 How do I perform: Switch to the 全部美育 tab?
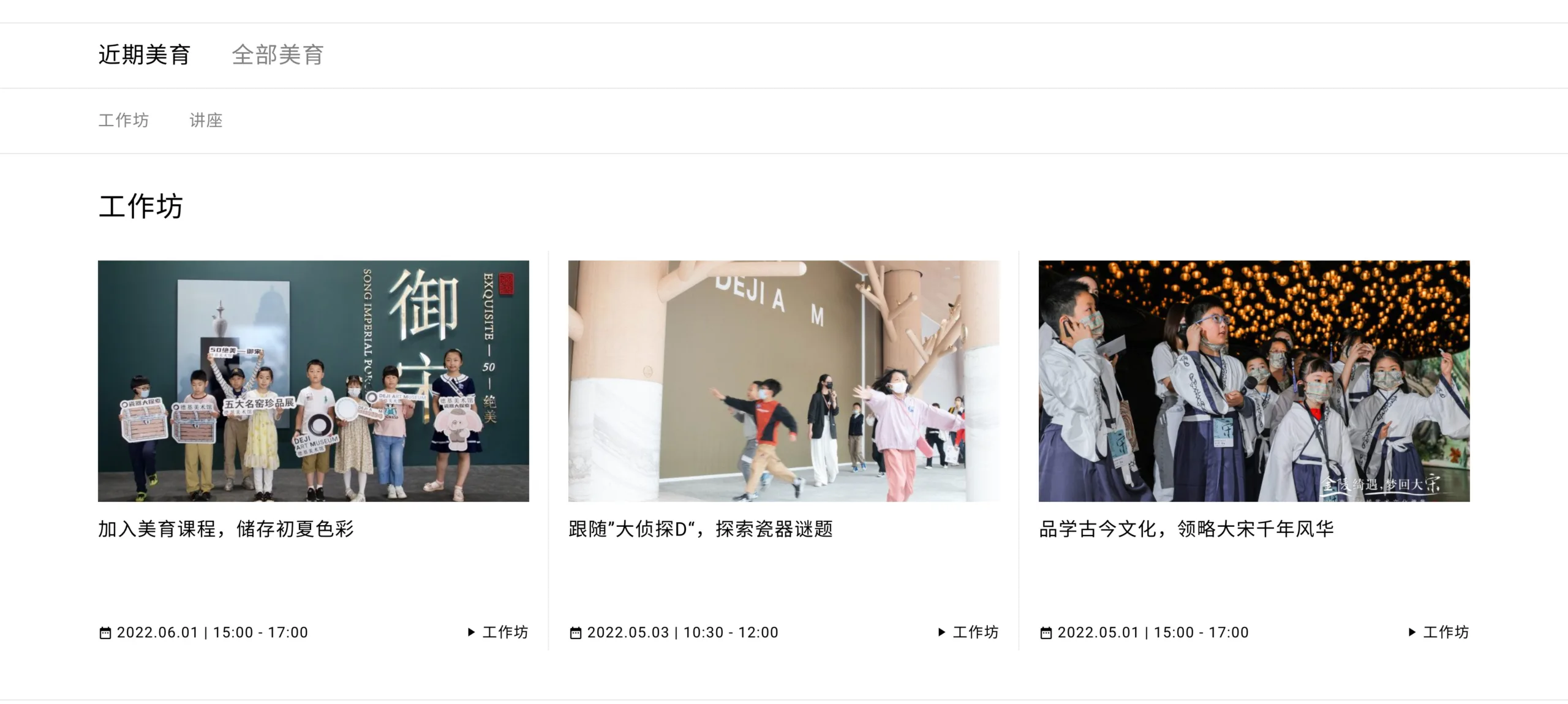pos(277,55)
